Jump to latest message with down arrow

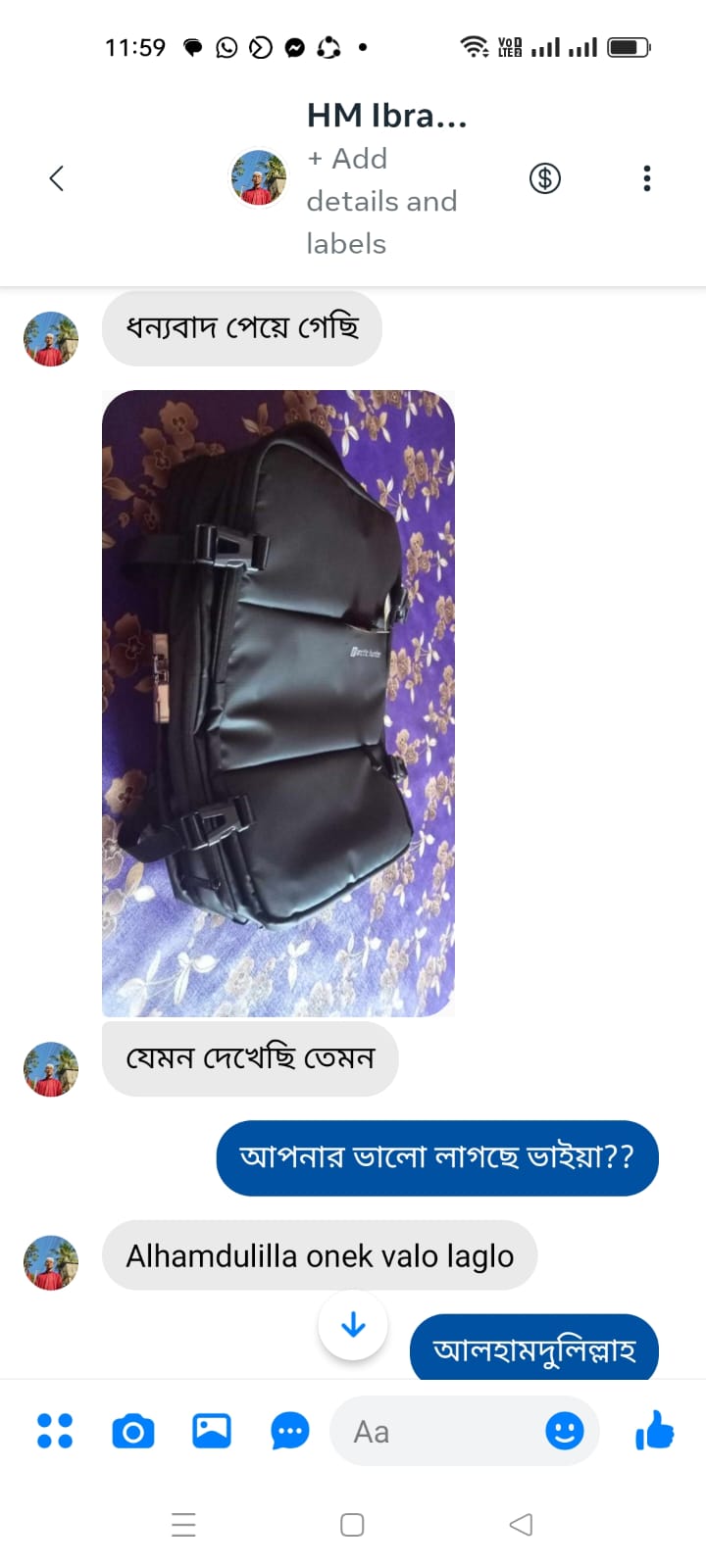tap(353, 1326)
